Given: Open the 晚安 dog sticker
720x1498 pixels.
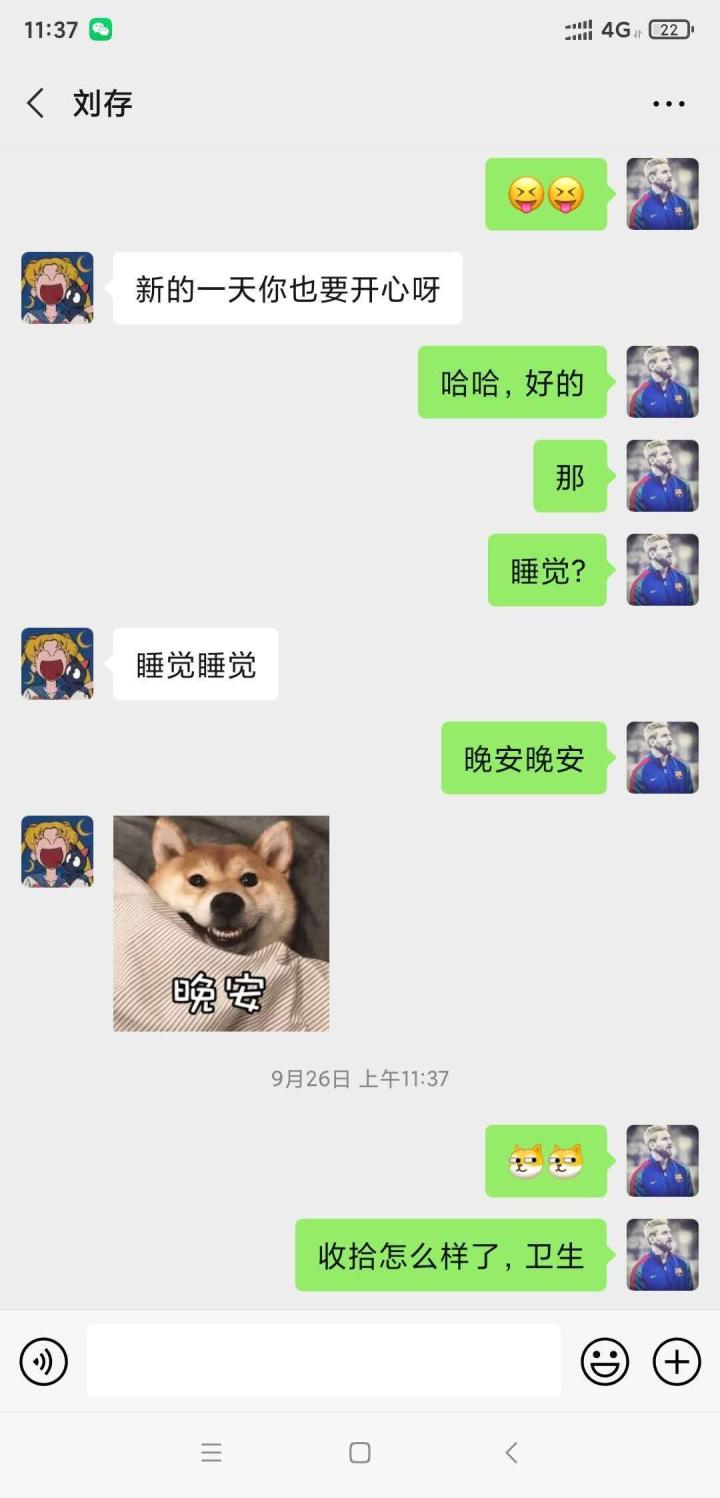Looking at the screenshot, I should [221, 923].
